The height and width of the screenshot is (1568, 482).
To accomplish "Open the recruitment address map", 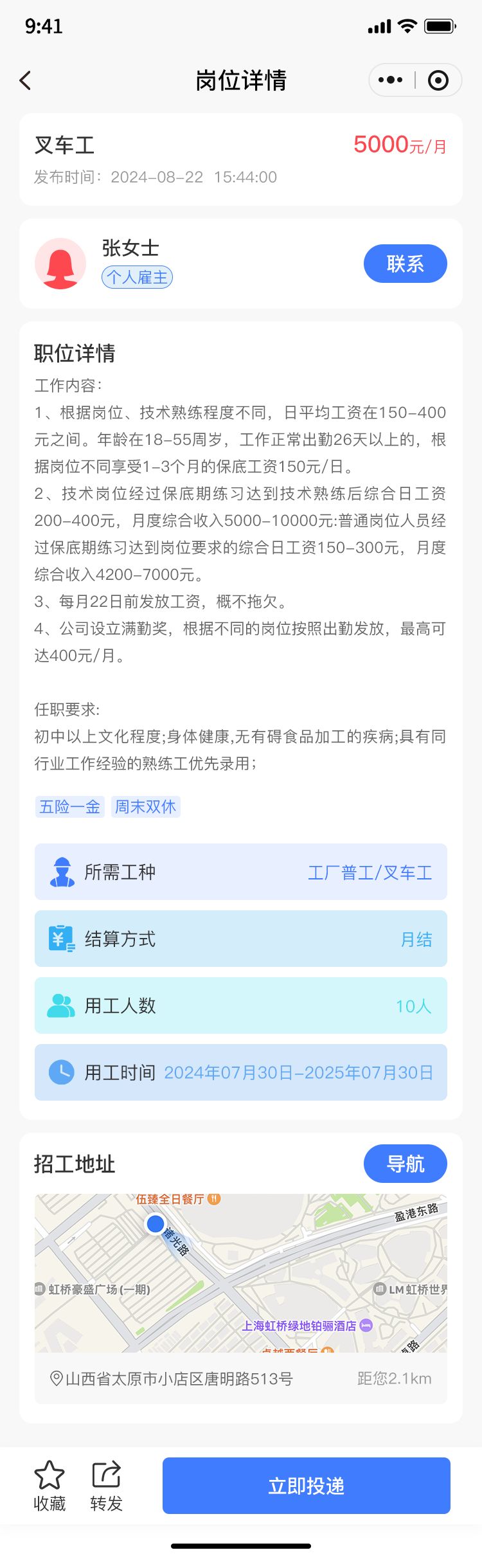I will (240, 1273).
